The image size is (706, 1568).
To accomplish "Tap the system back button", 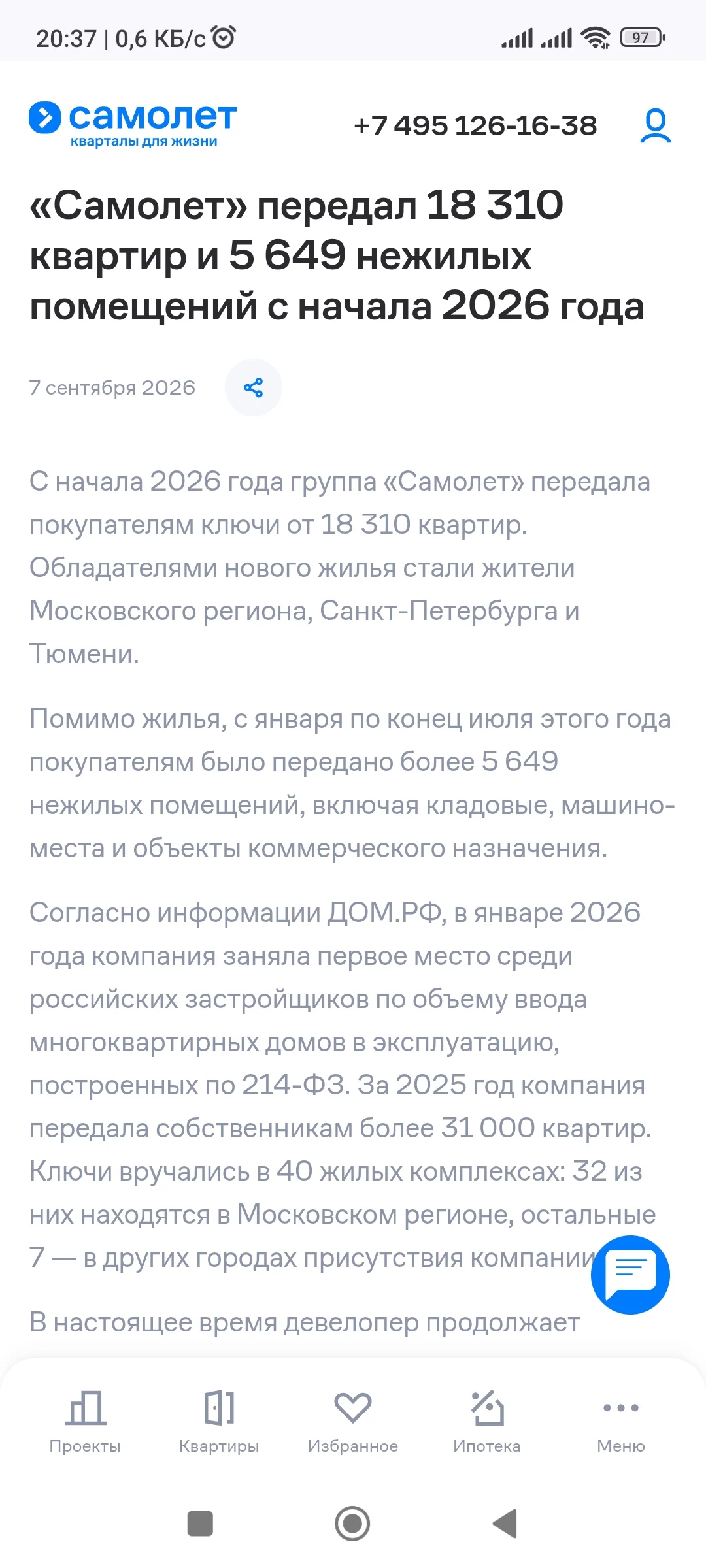I will click(x=505, y=1524).
